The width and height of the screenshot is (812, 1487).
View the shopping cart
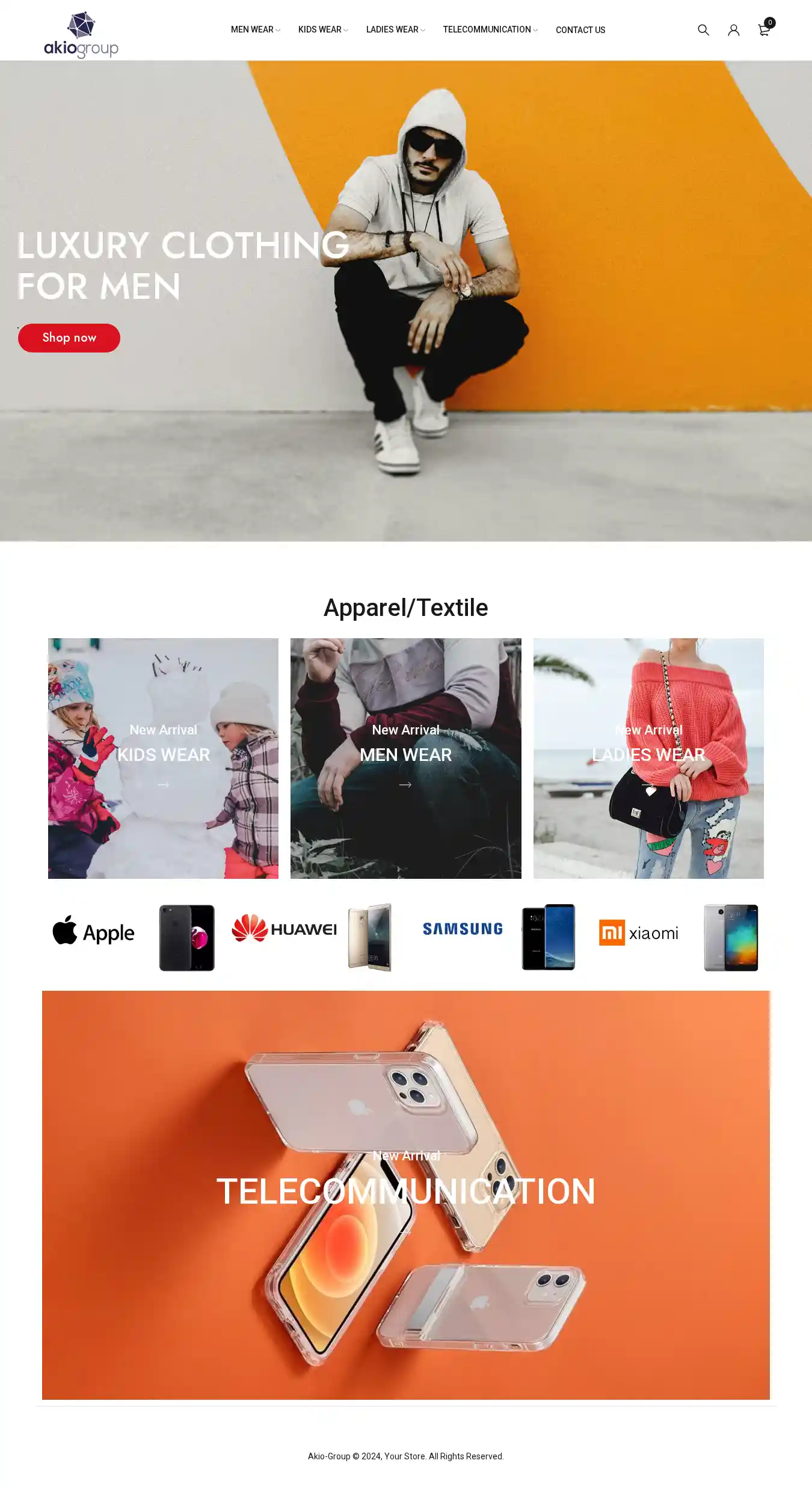click(764, 30)
